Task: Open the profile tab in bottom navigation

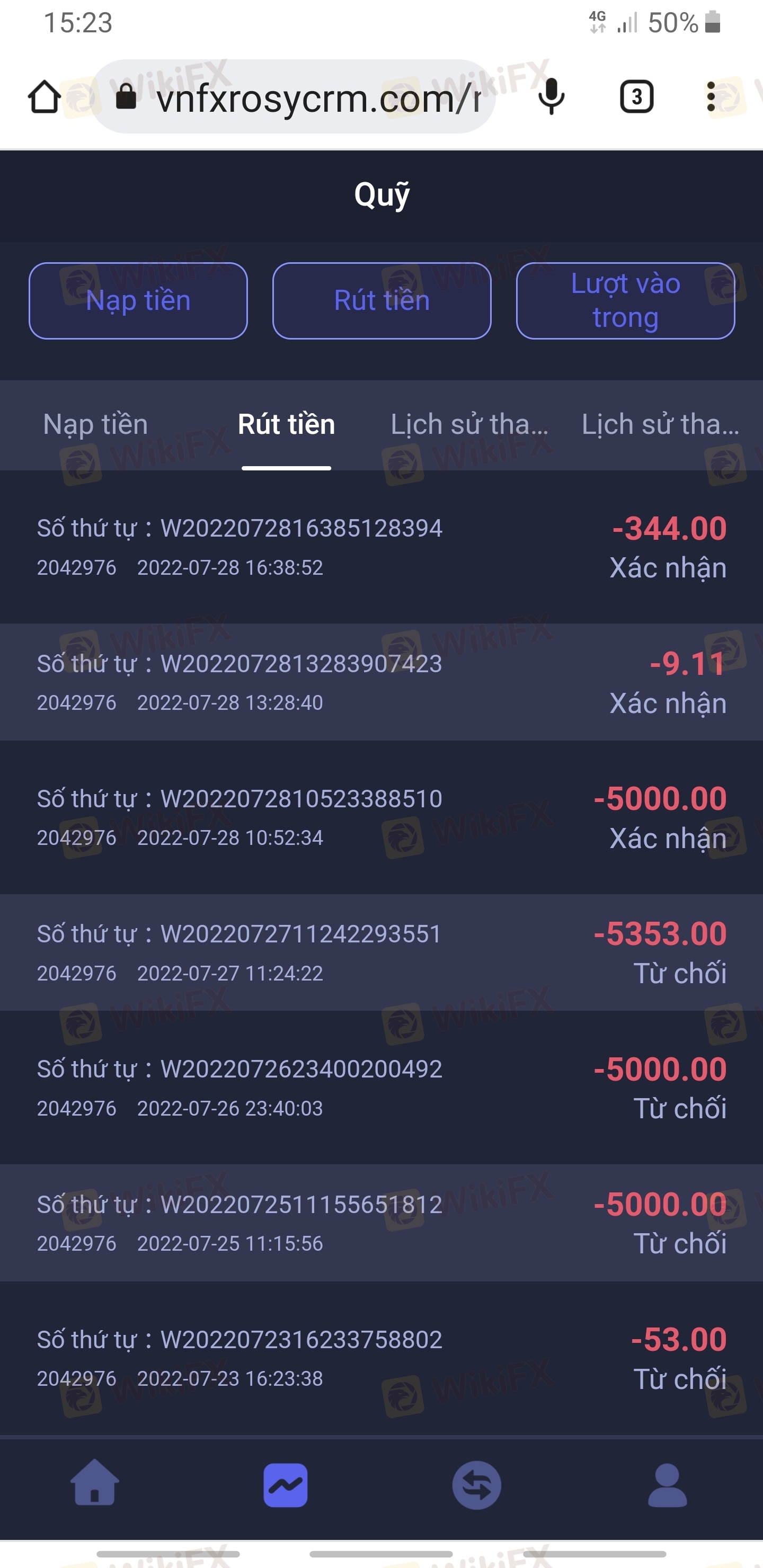Action: (668, 1485)
